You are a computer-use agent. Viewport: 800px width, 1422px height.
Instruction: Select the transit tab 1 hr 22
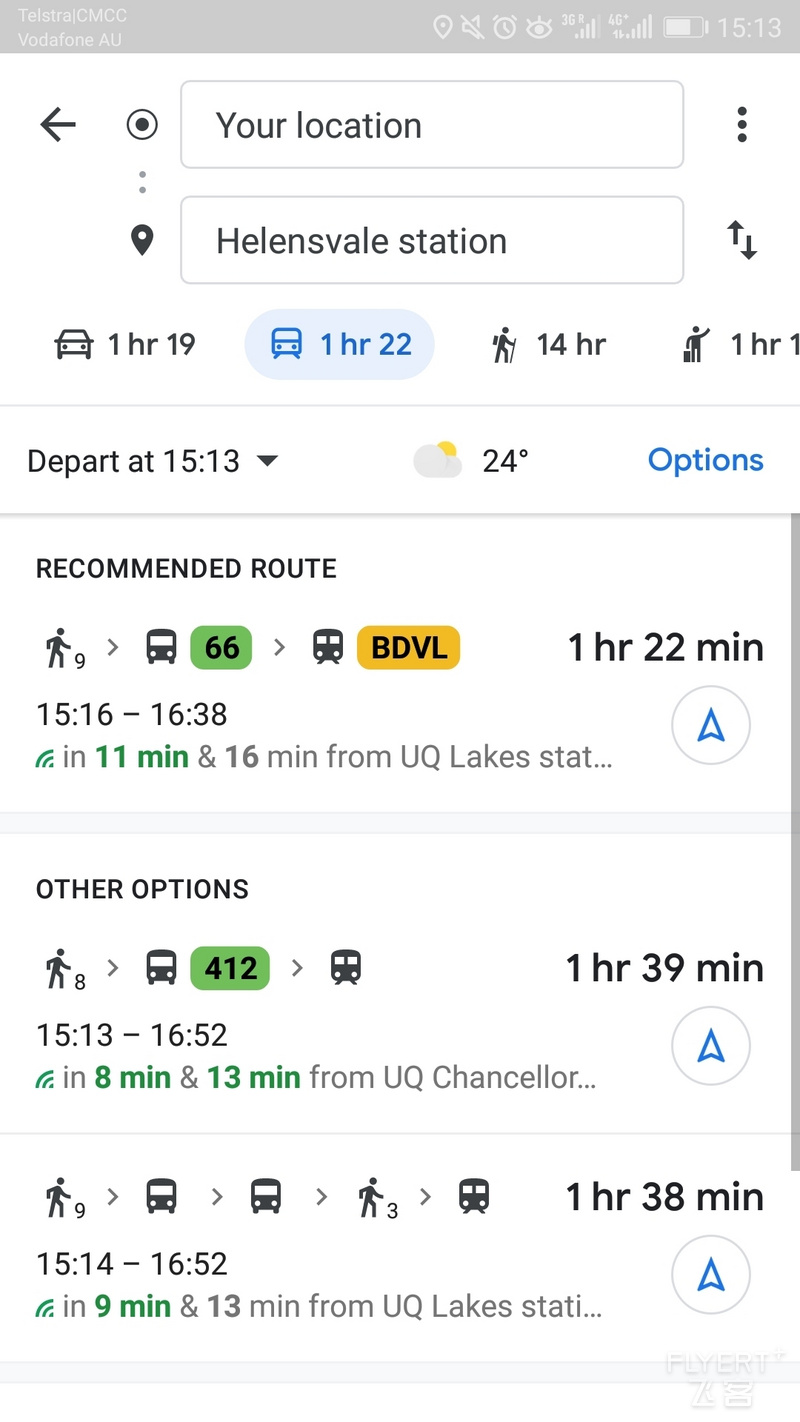coord(340,345)
